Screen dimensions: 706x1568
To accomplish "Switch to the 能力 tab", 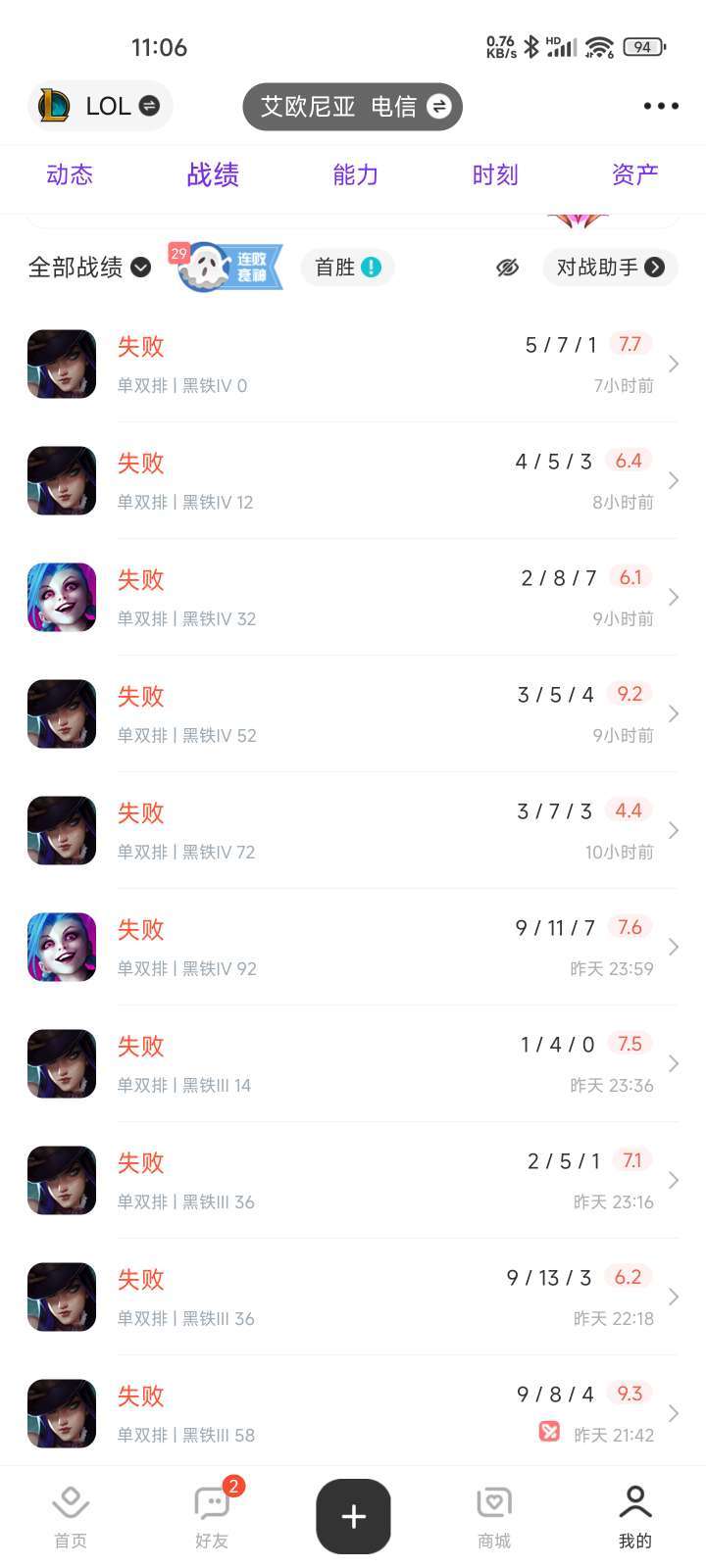I will (355, 174).
